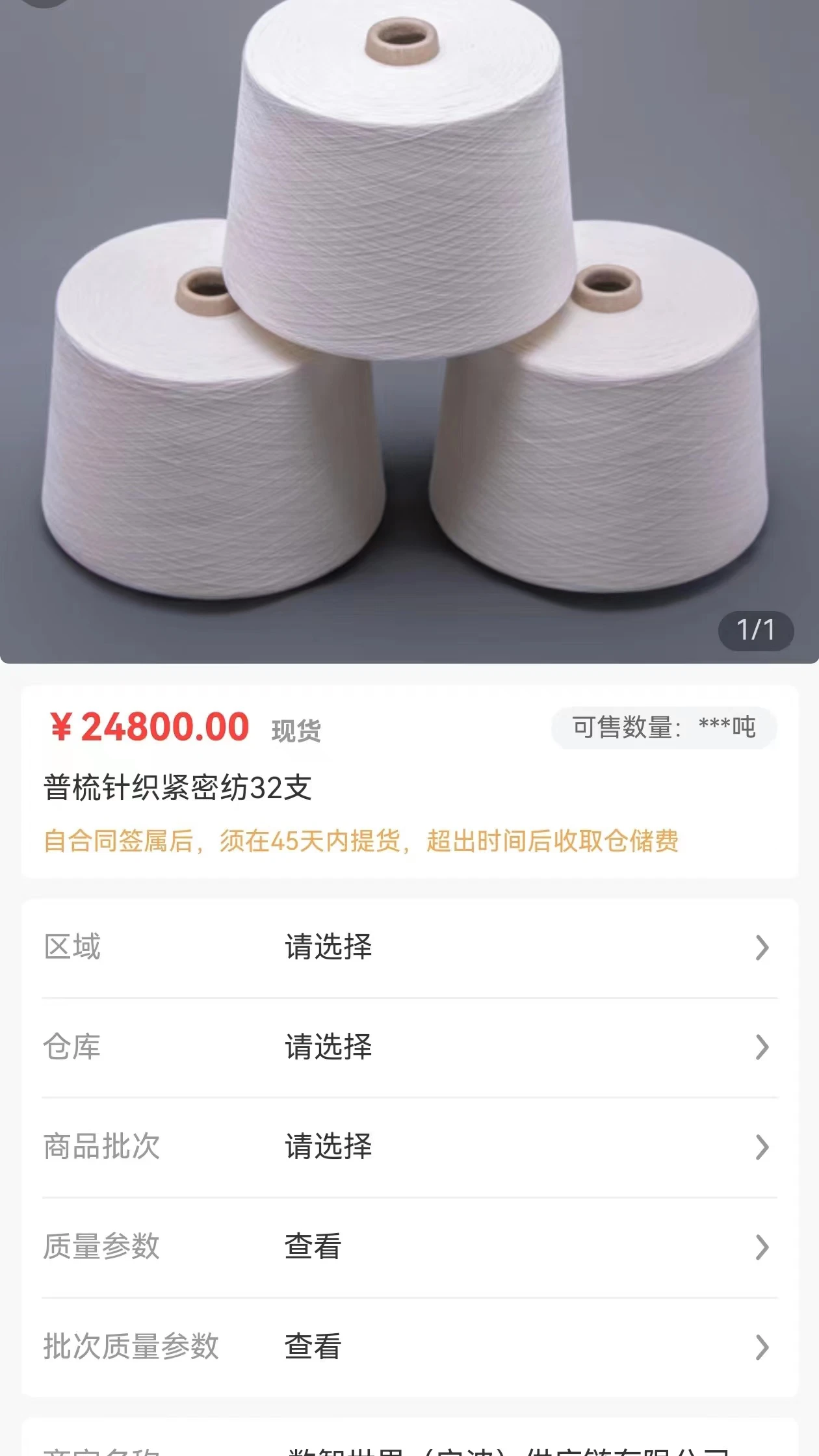819x1456 pixels.
Task: Open 请选择 dropdown in the 区域 row
Action: (x=328, y=948)
